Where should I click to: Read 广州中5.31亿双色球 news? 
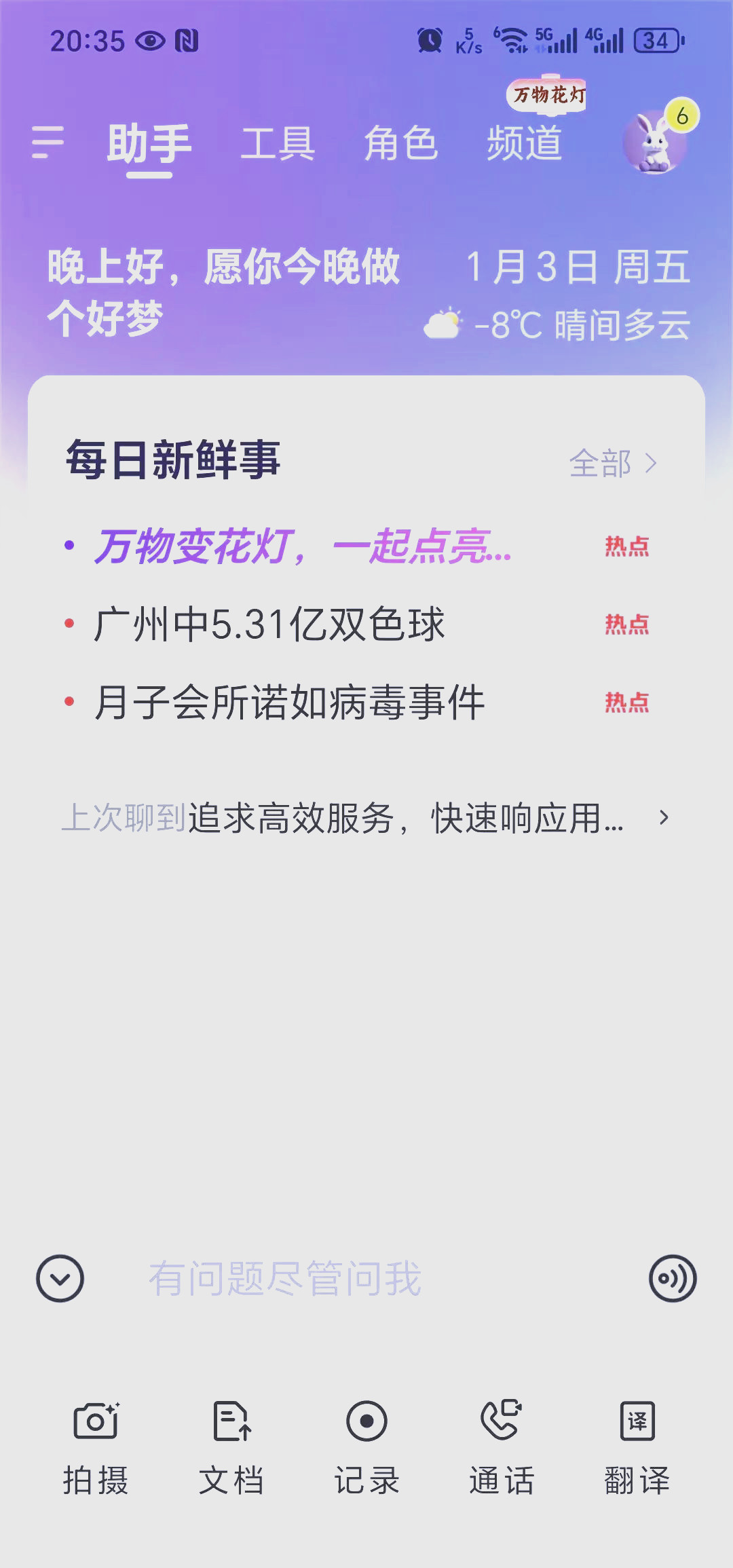(269, 624)
